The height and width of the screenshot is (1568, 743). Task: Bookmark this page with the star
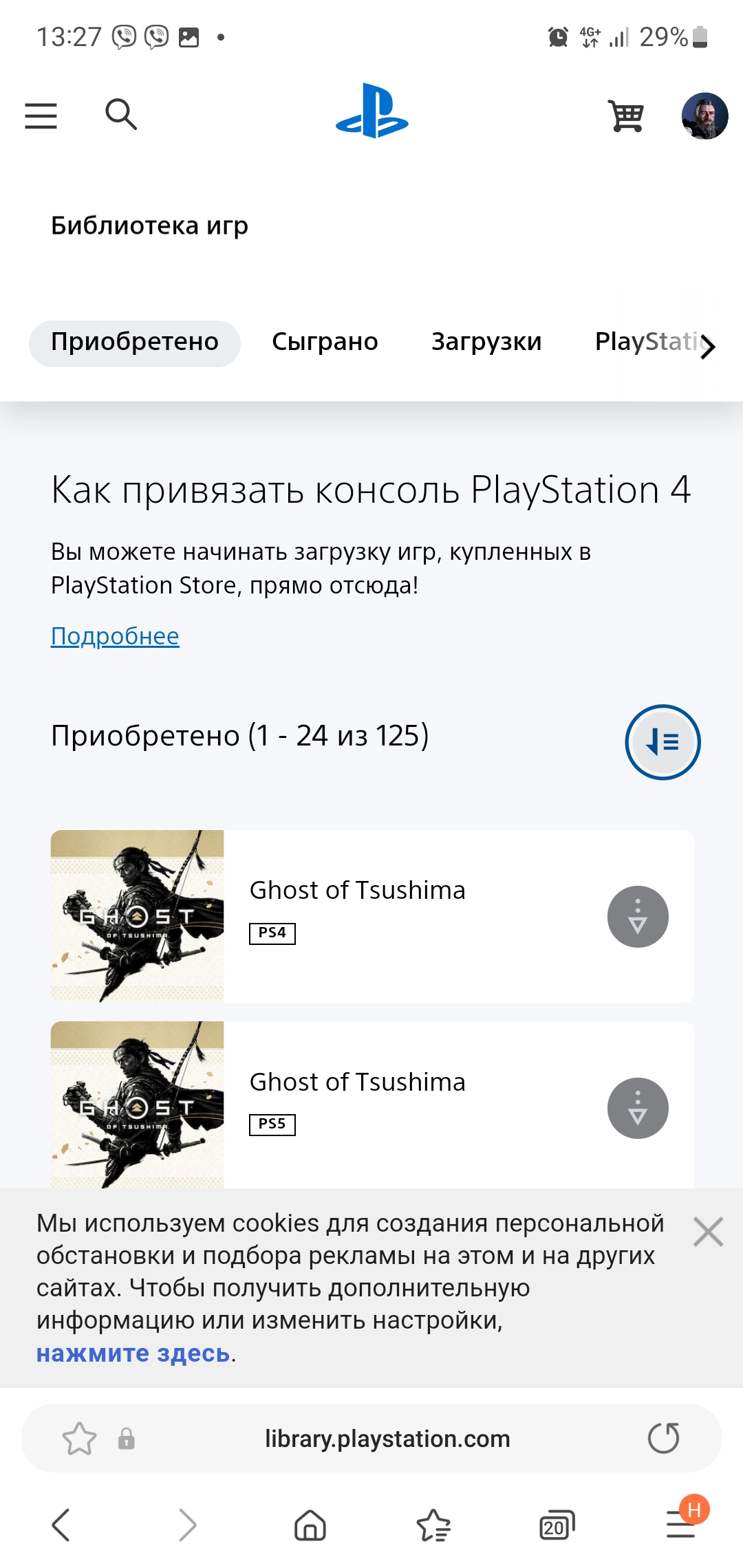click(79, 1438)
